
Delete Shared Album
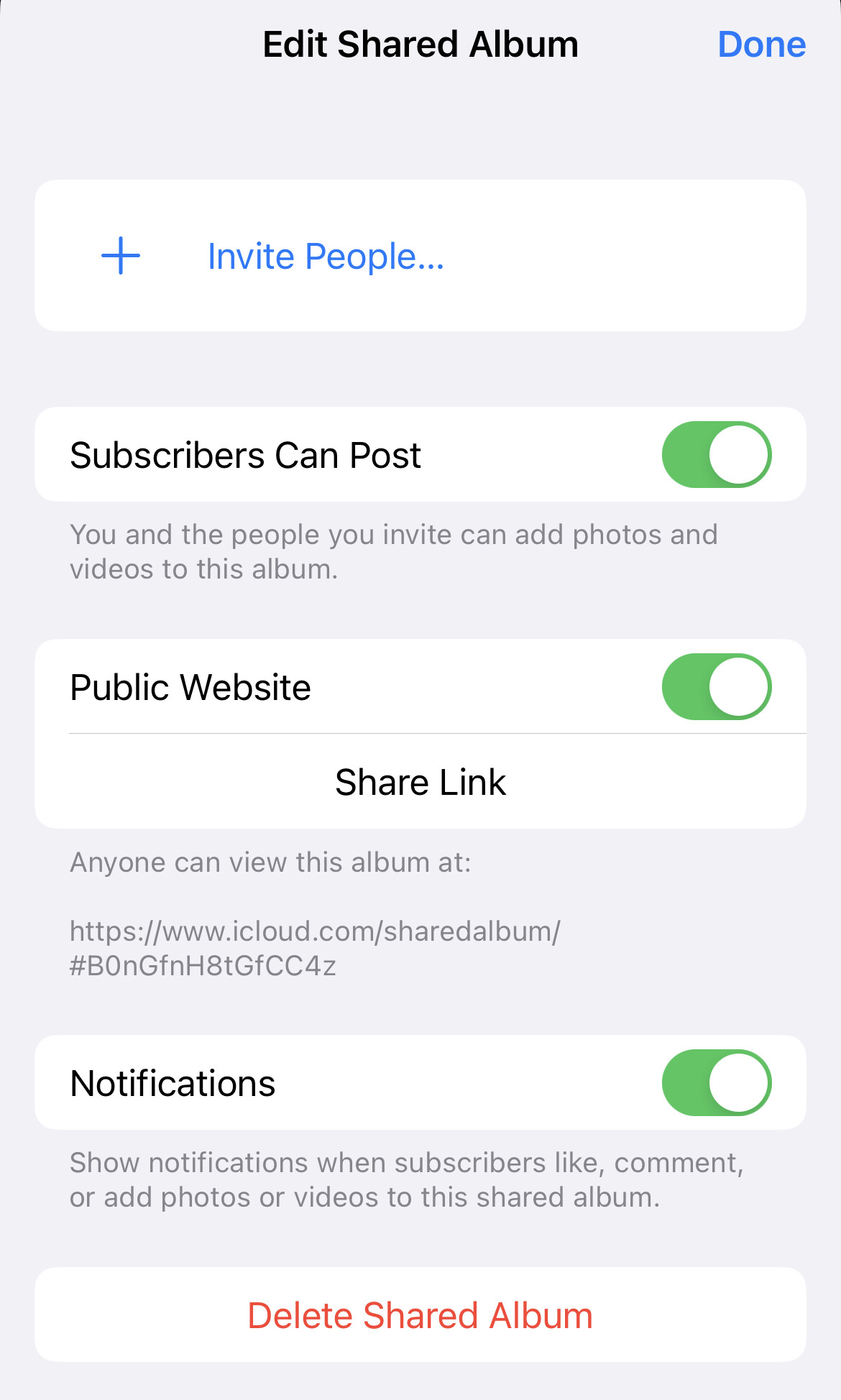coord(420,1315)
